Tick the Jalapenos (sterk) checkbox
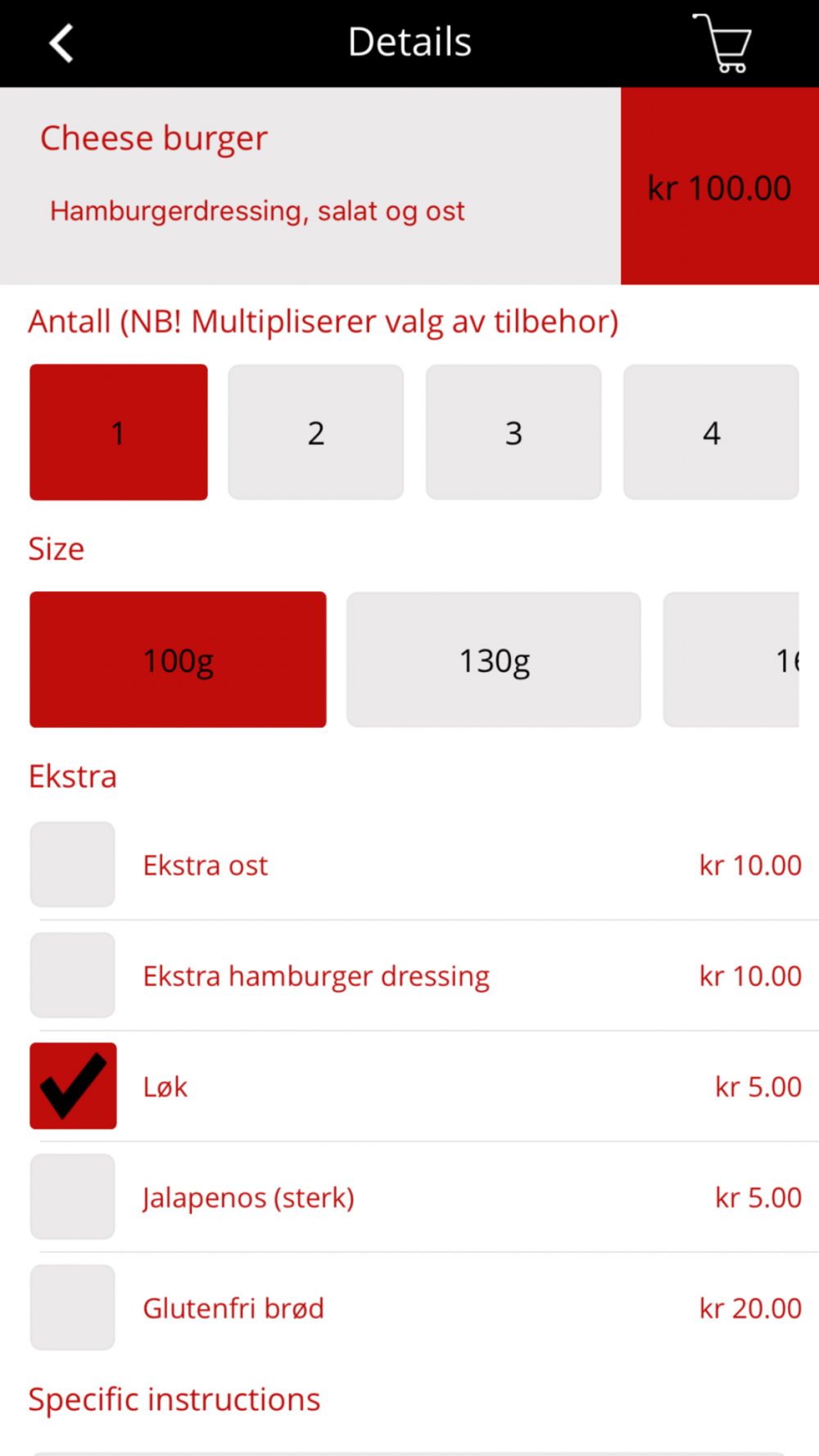This screenshot has height=1456, width=819. [x=73, y=1196]
